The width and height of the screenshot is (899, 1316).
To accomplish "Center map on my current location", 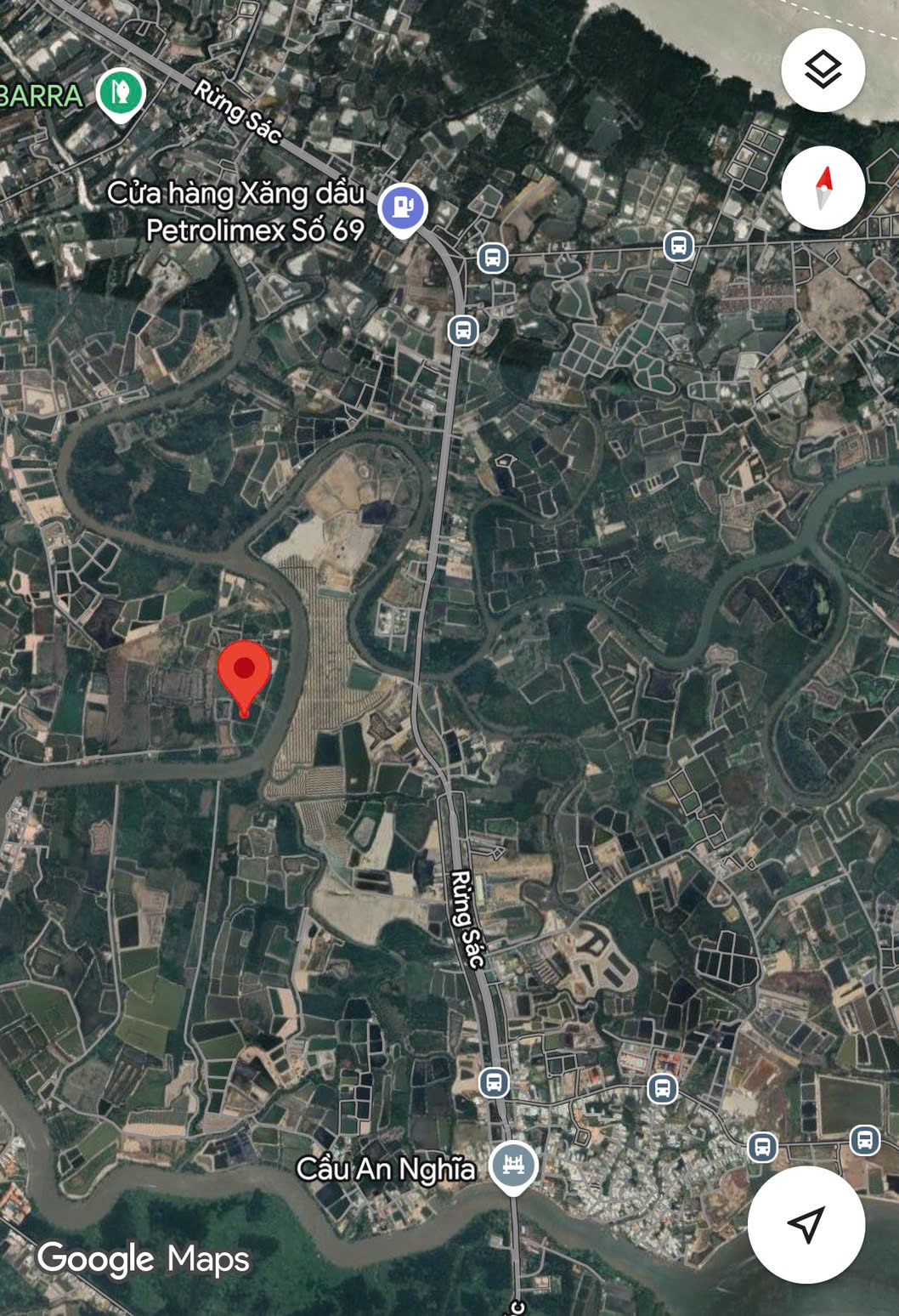I will (806, 1223).
